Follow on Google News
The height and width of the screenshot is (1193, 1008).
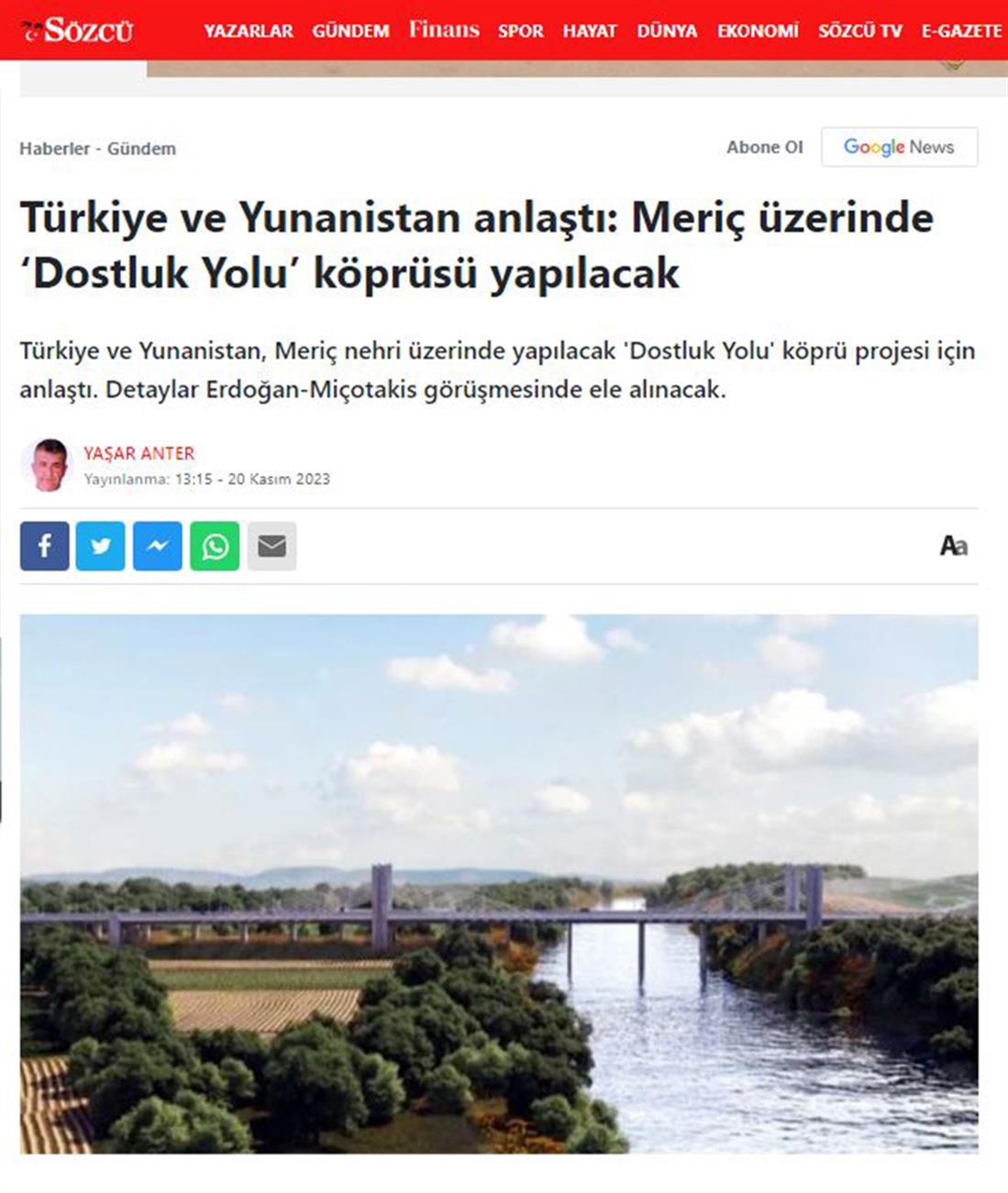899,147
